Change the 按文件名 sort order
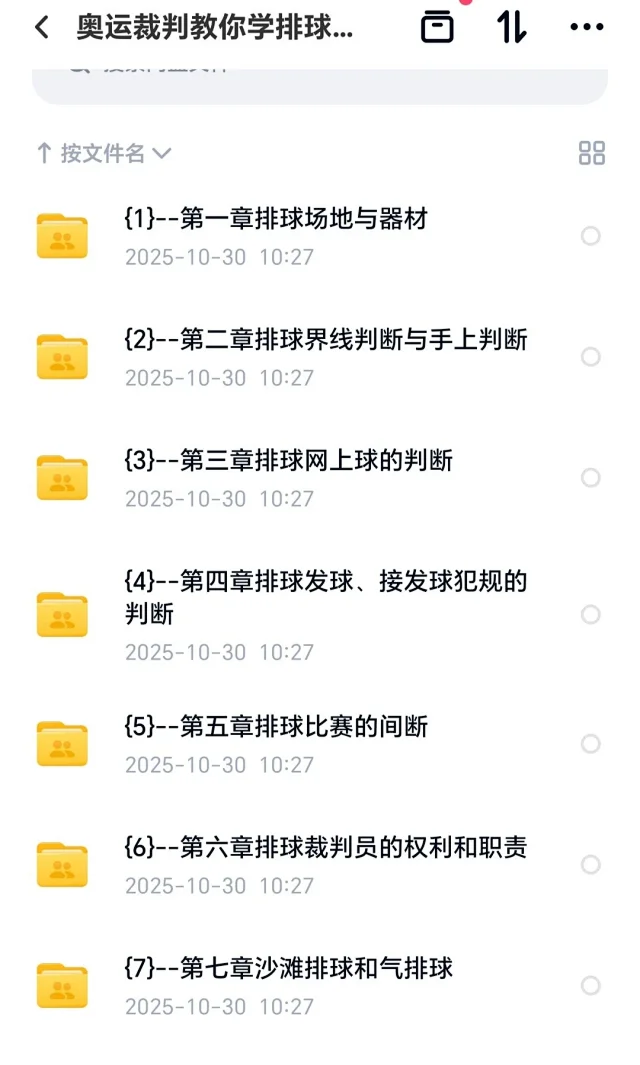This screenshot has width=640, height=1065. pos(103,153)
